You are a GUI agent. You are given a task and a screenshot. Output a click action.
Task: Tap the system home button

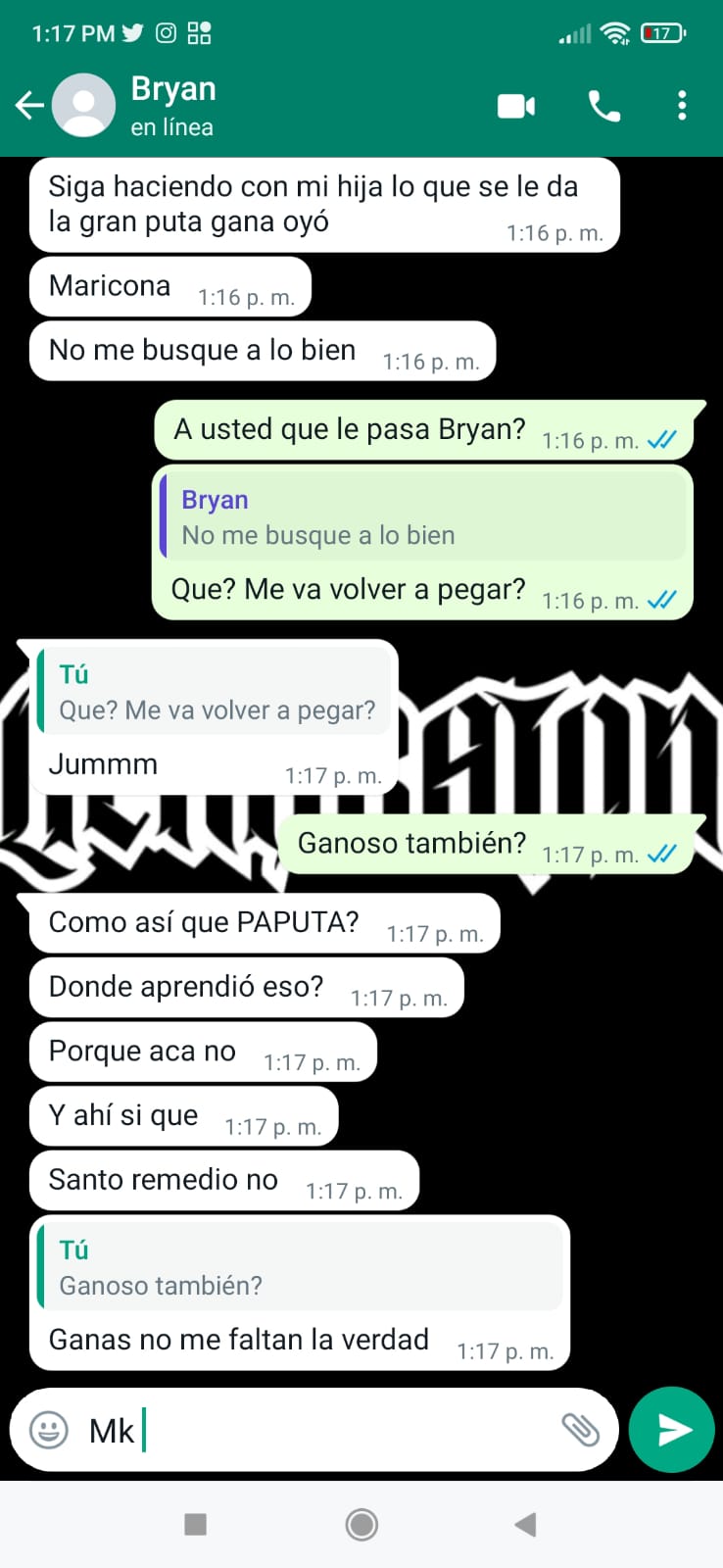(x=361, y=1524)
